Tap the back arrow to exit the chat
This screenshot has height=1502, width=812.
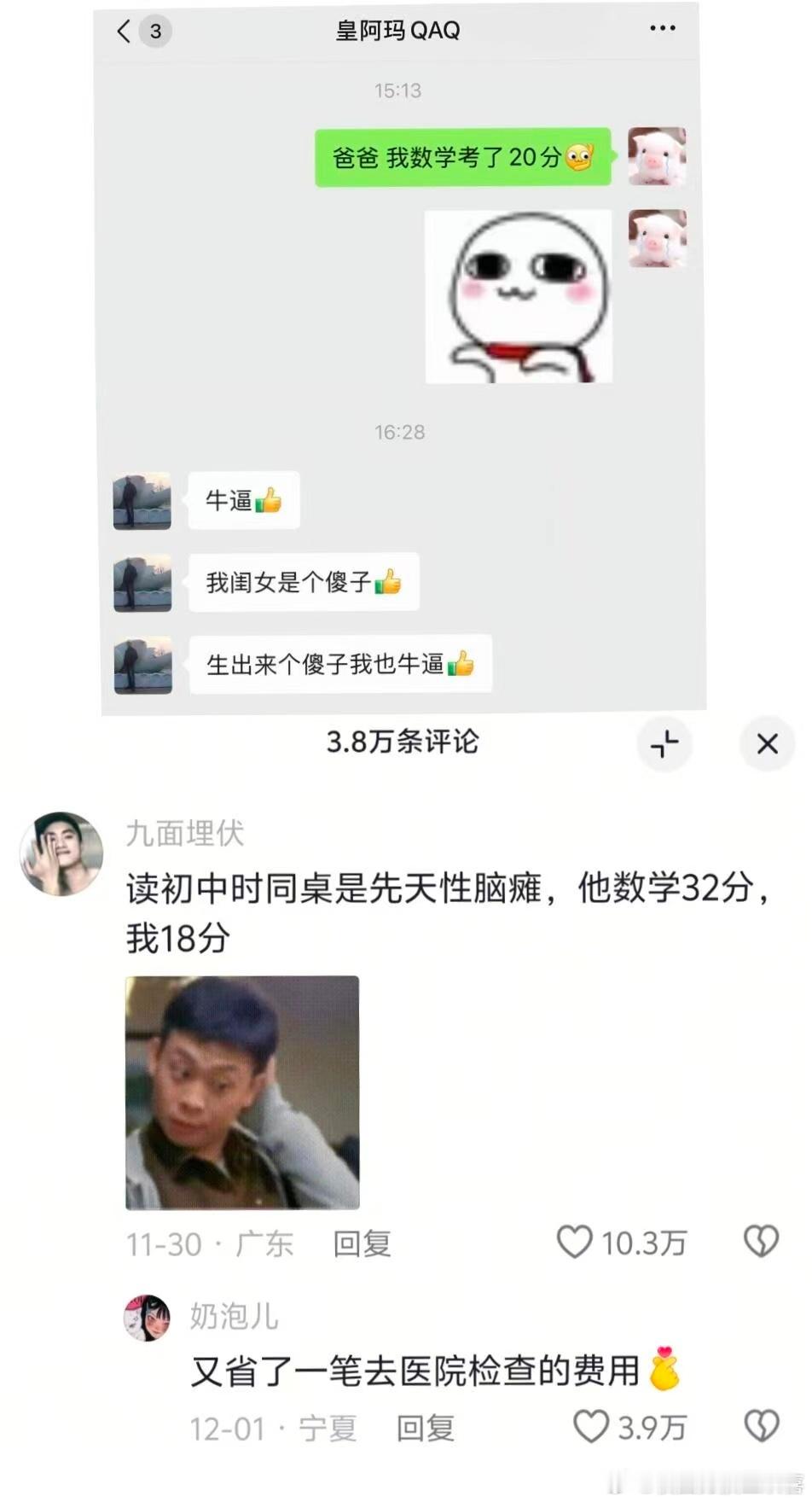(x=125, y=31)
